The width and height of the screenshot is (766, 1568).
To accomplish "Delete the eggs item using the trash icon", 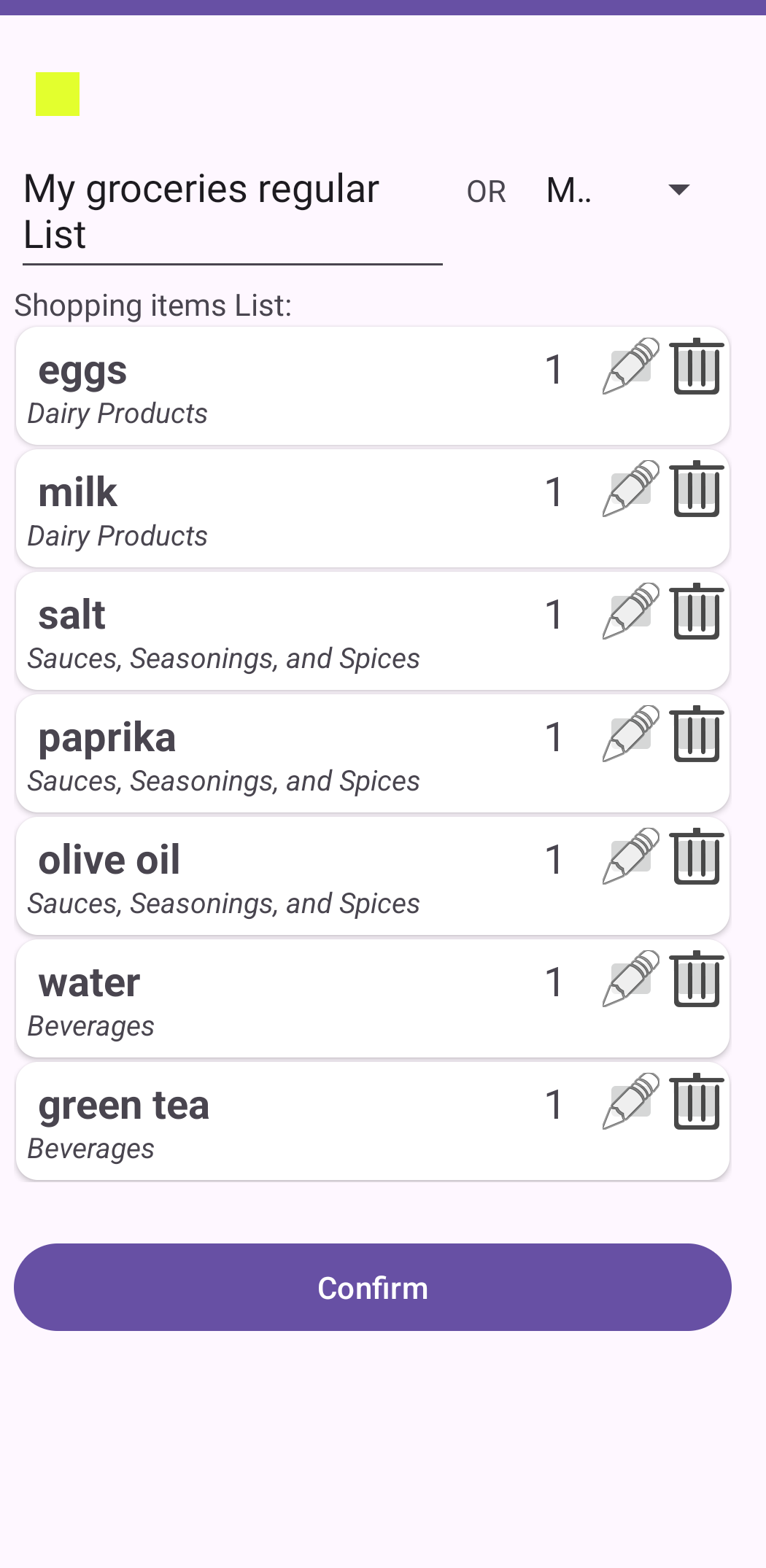I will coord(696,368).
